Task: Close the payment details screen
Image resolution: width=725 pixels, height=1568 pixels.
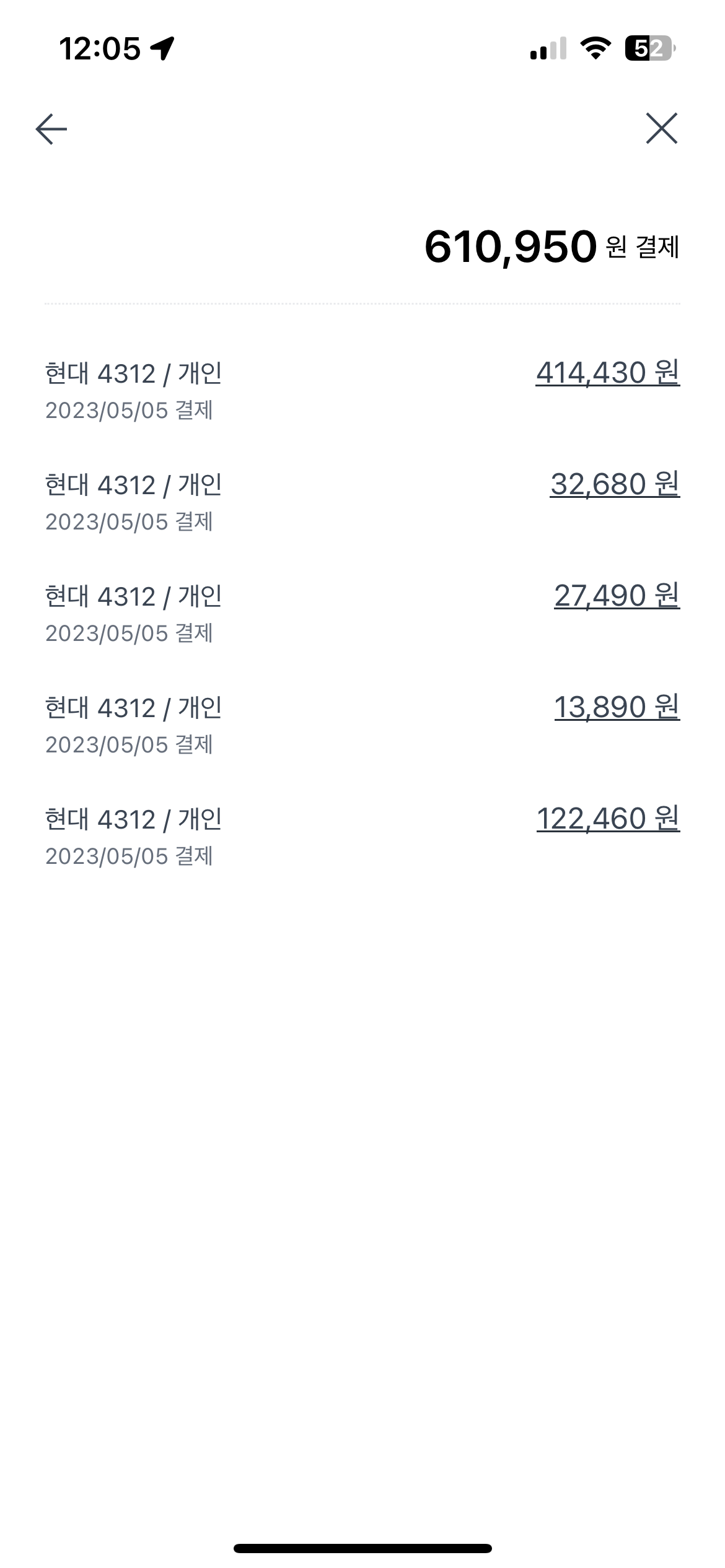Action: click(661, 129)
